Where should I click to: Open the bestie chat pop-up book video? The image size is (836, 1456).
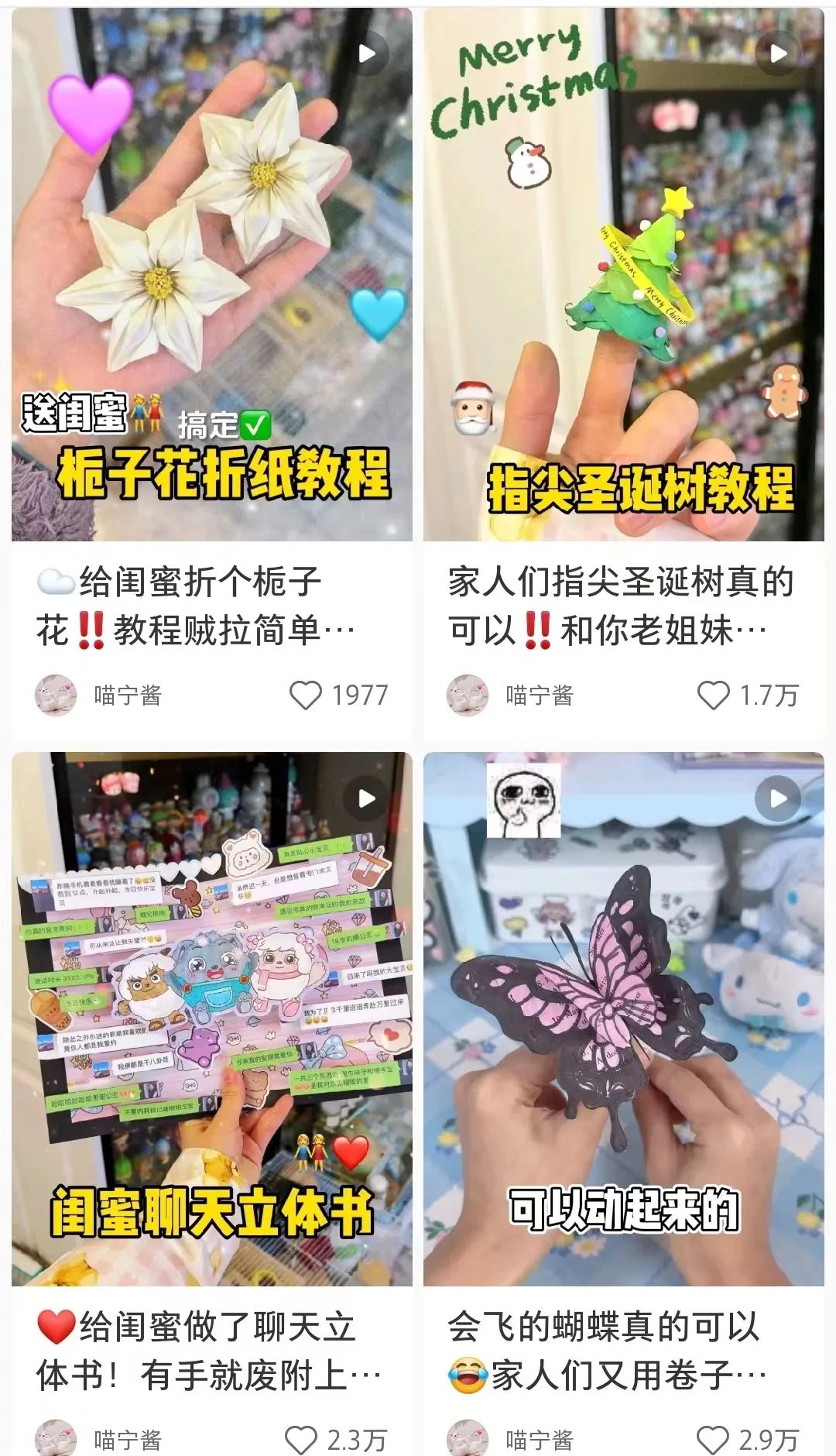(211, 1018)
